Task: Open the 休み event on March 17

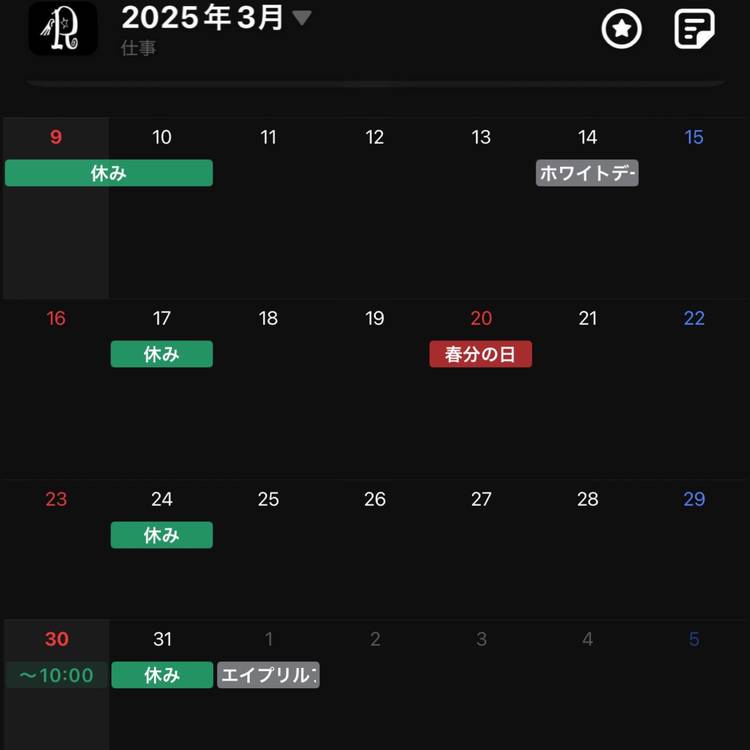Action: [x=161, y=354]
